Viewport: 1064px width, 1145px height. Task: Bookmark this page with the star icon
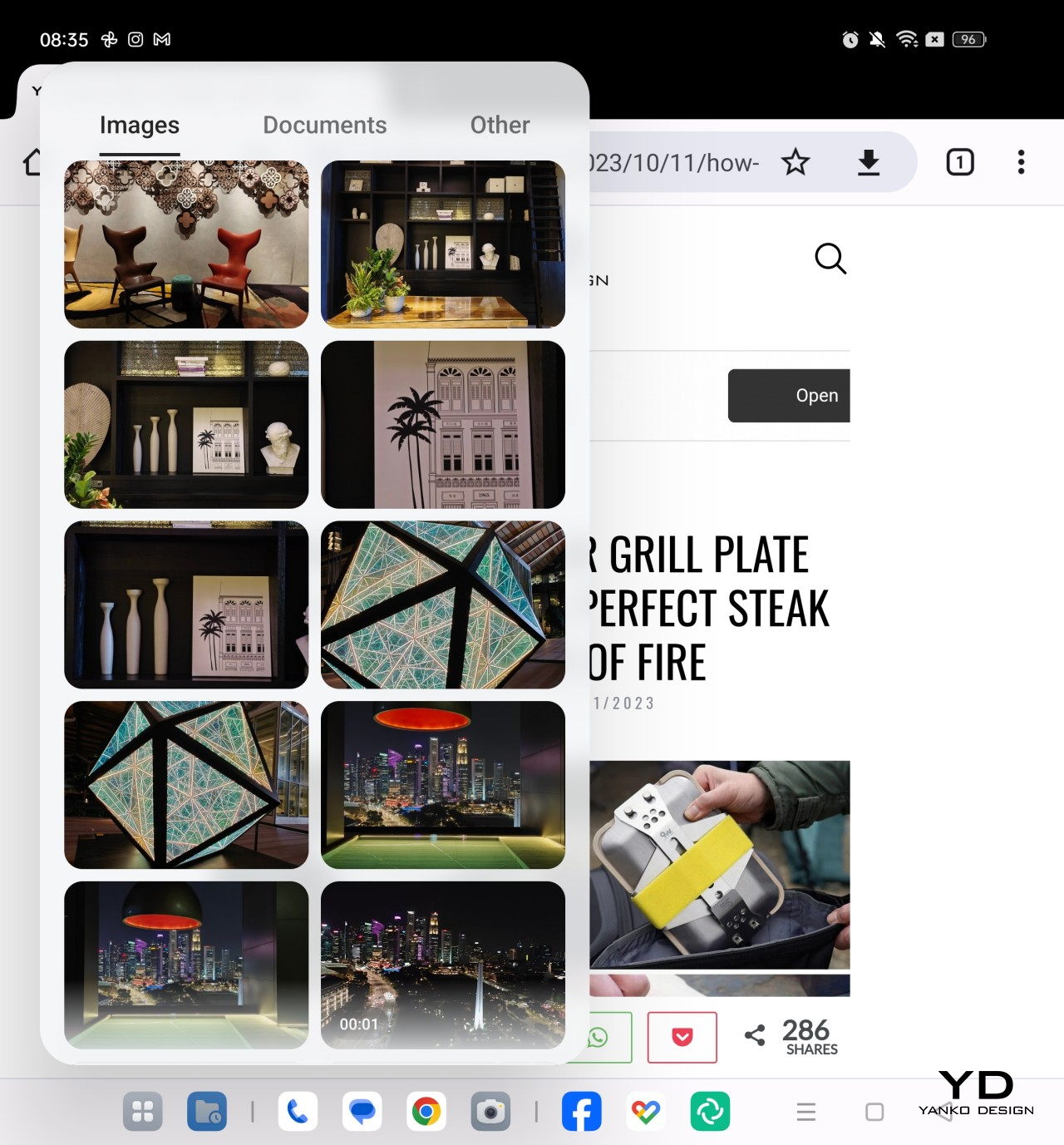pos(796,162)
